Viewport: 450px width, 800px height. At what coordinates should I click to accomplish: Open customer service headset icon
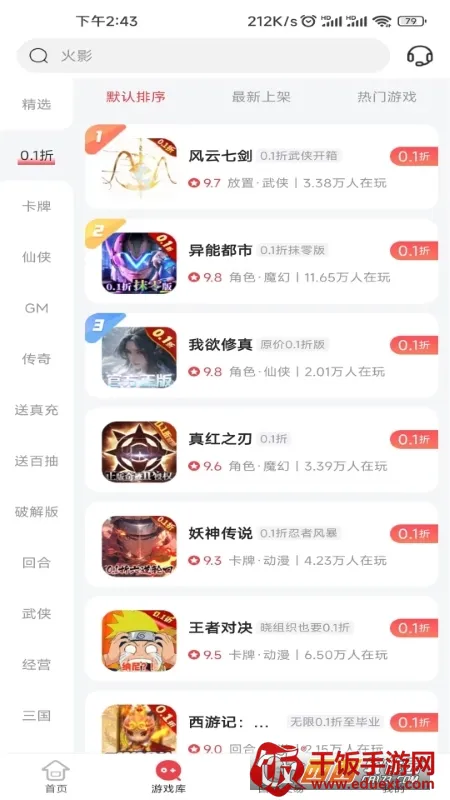419,56
